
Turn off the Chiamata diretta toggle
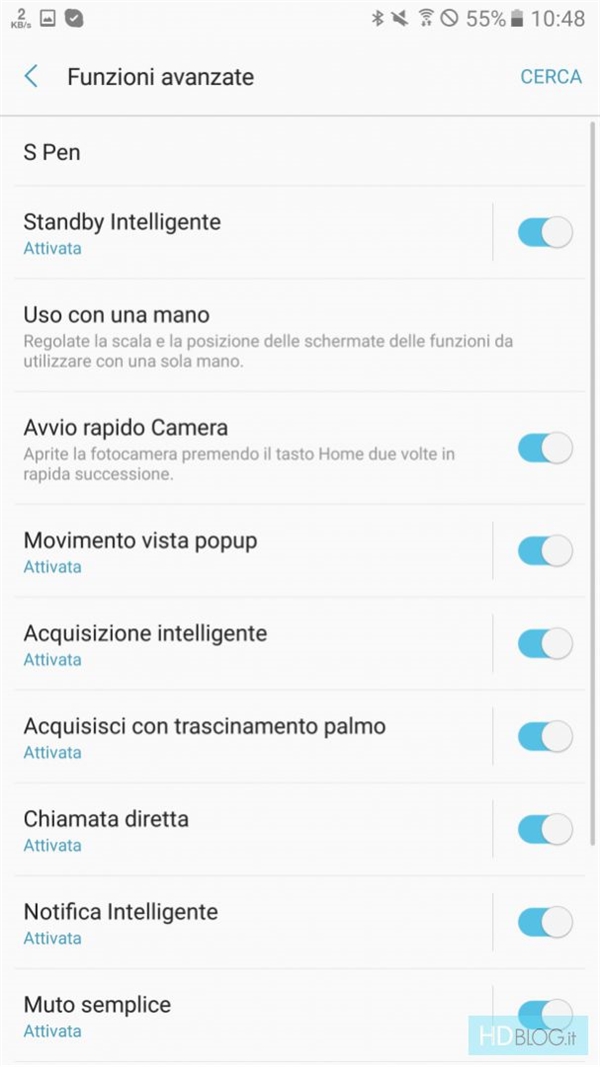[x=545, y=830]
